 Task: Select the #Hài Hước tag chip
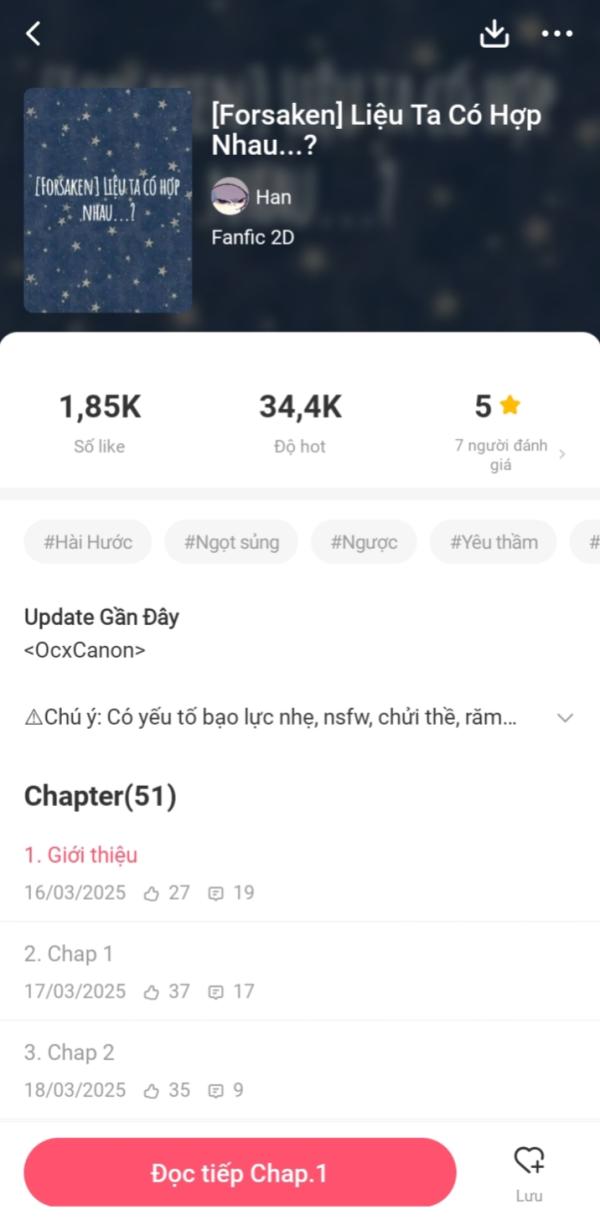tap(88, 542)
